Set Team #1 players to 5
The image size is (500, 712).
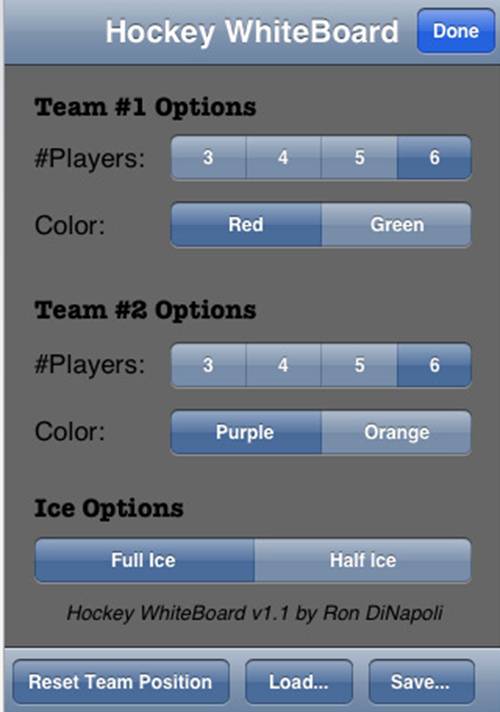359,158
